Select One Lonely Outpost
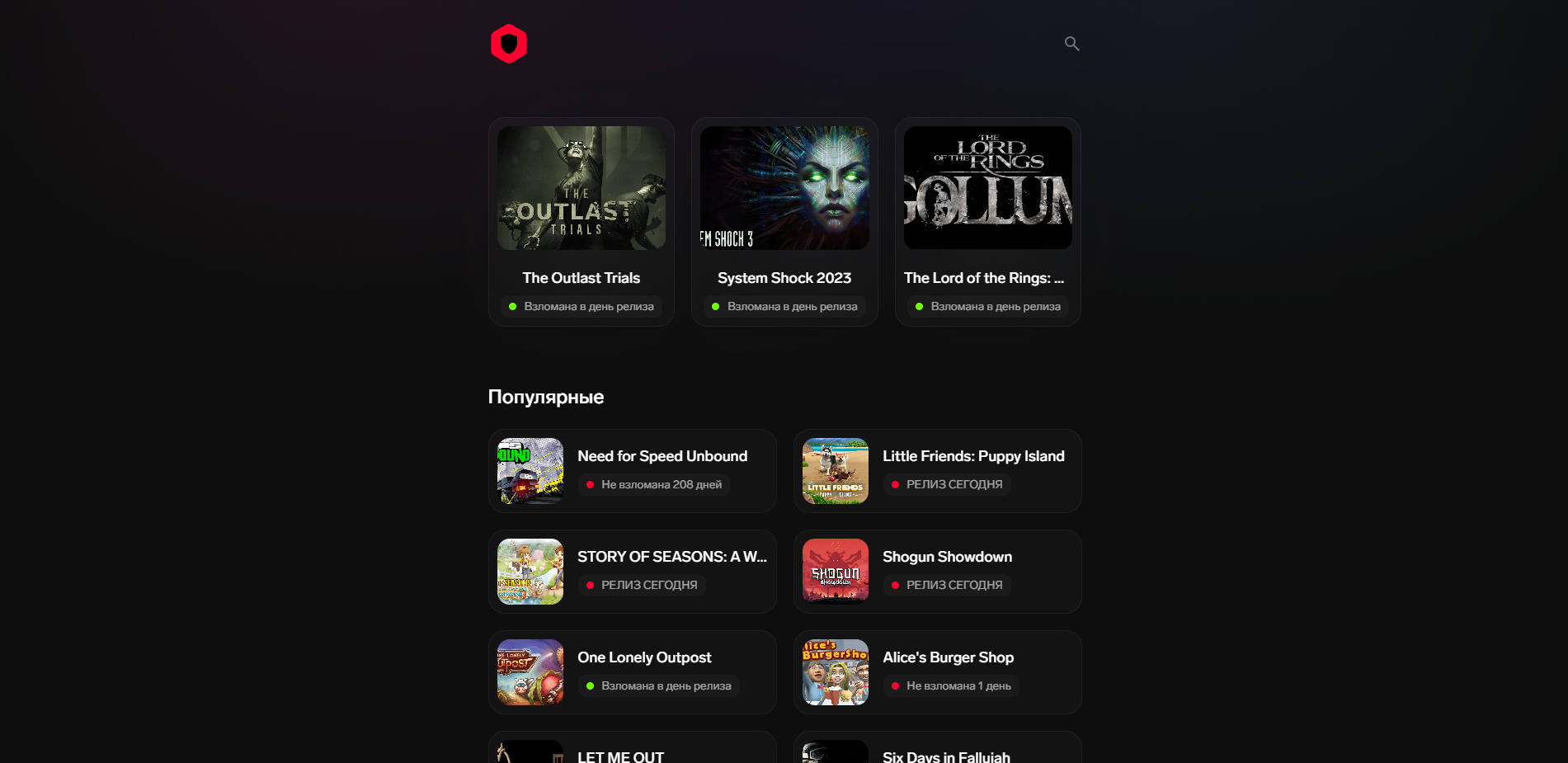Image resolution: width=1568 pixels, height=763 pixels. (632, 672)
